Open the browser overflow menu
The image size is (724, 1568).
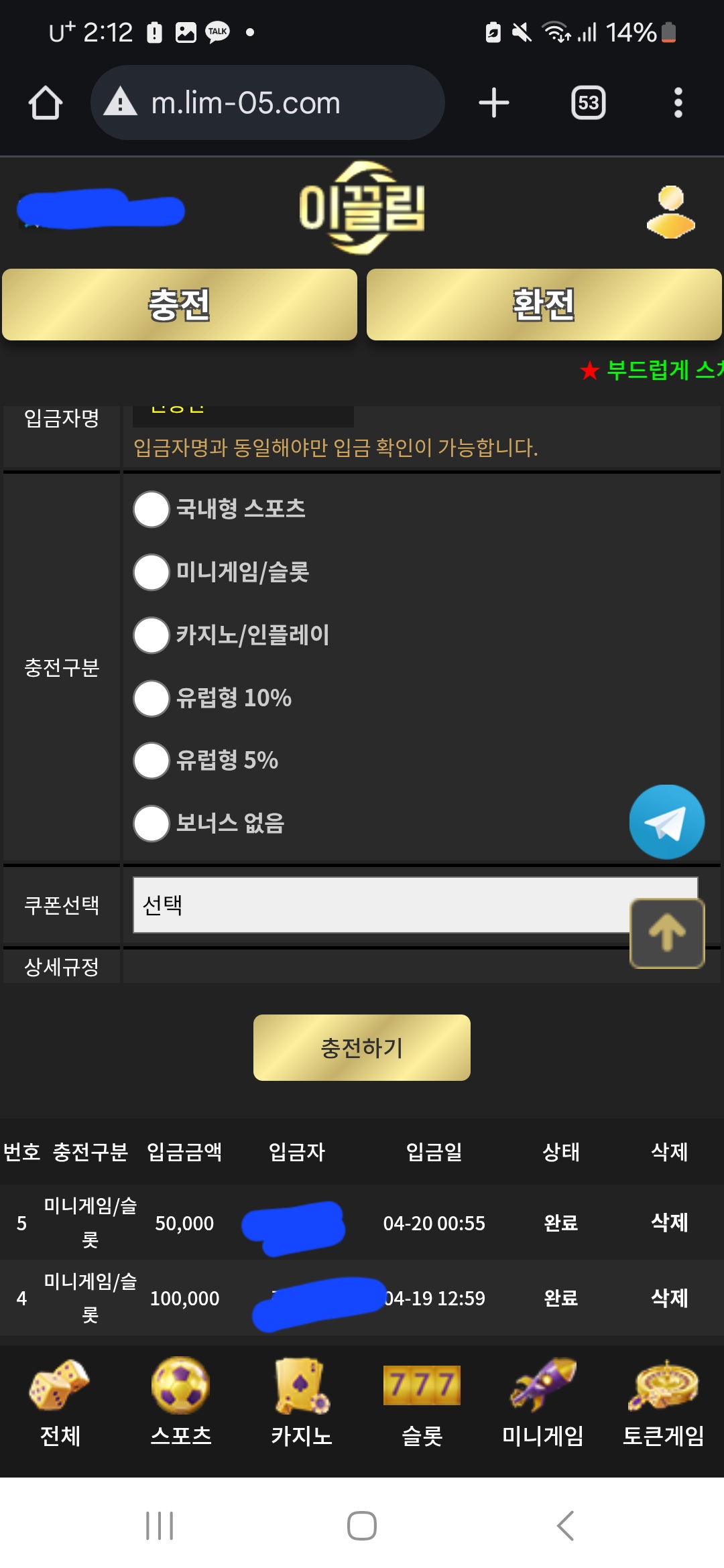click(678, 103)
